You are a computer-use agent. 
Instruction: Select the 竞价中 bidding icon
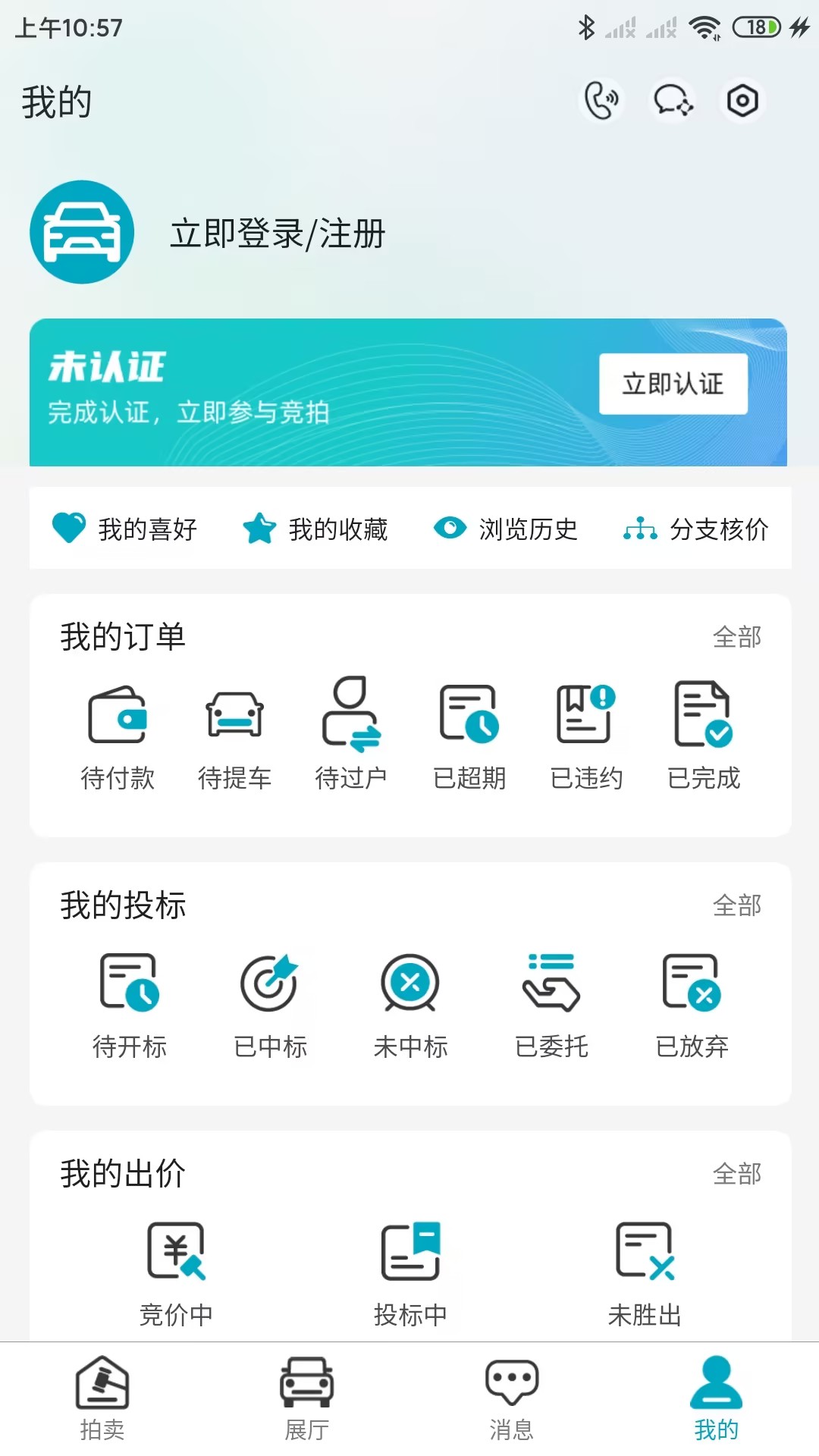coord(178,1251)
